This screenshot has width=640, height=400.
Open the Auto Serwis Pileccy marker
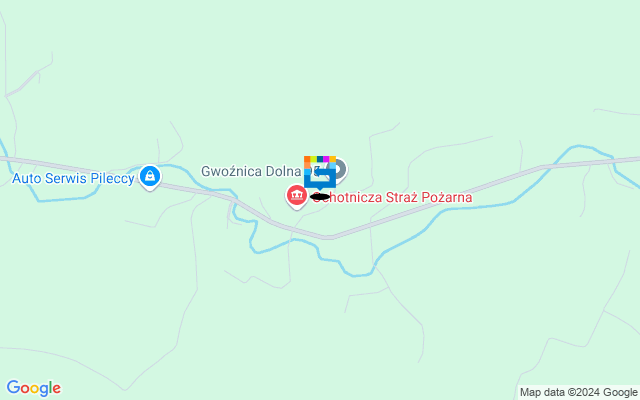click(x=150, y=178)
